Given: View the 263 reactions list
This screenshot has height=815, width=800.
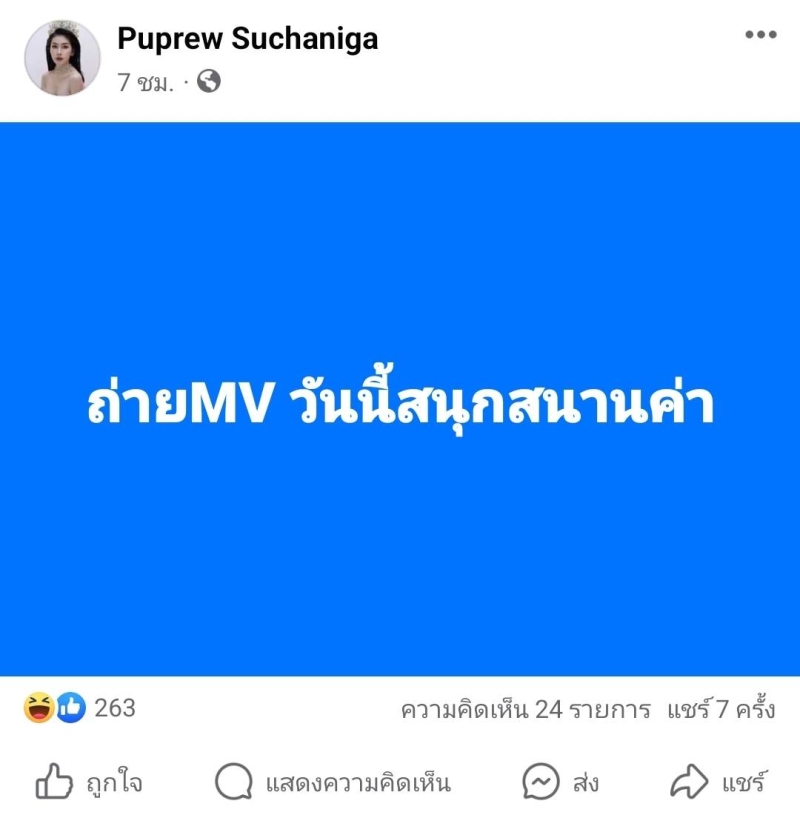Looking at the screenshot, I should (80, 708).
